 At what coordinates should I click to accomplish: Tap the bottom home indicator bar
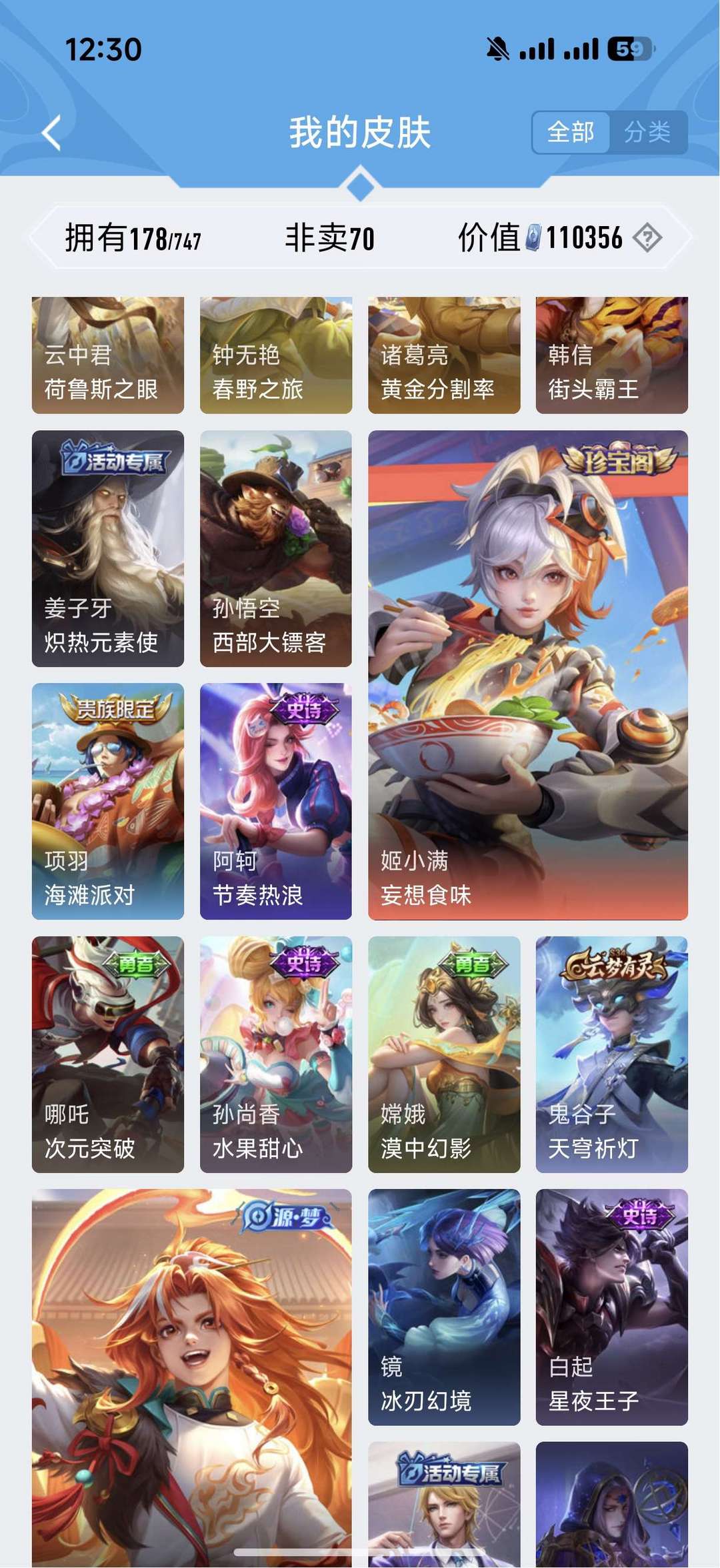[x=360, y=1554]
